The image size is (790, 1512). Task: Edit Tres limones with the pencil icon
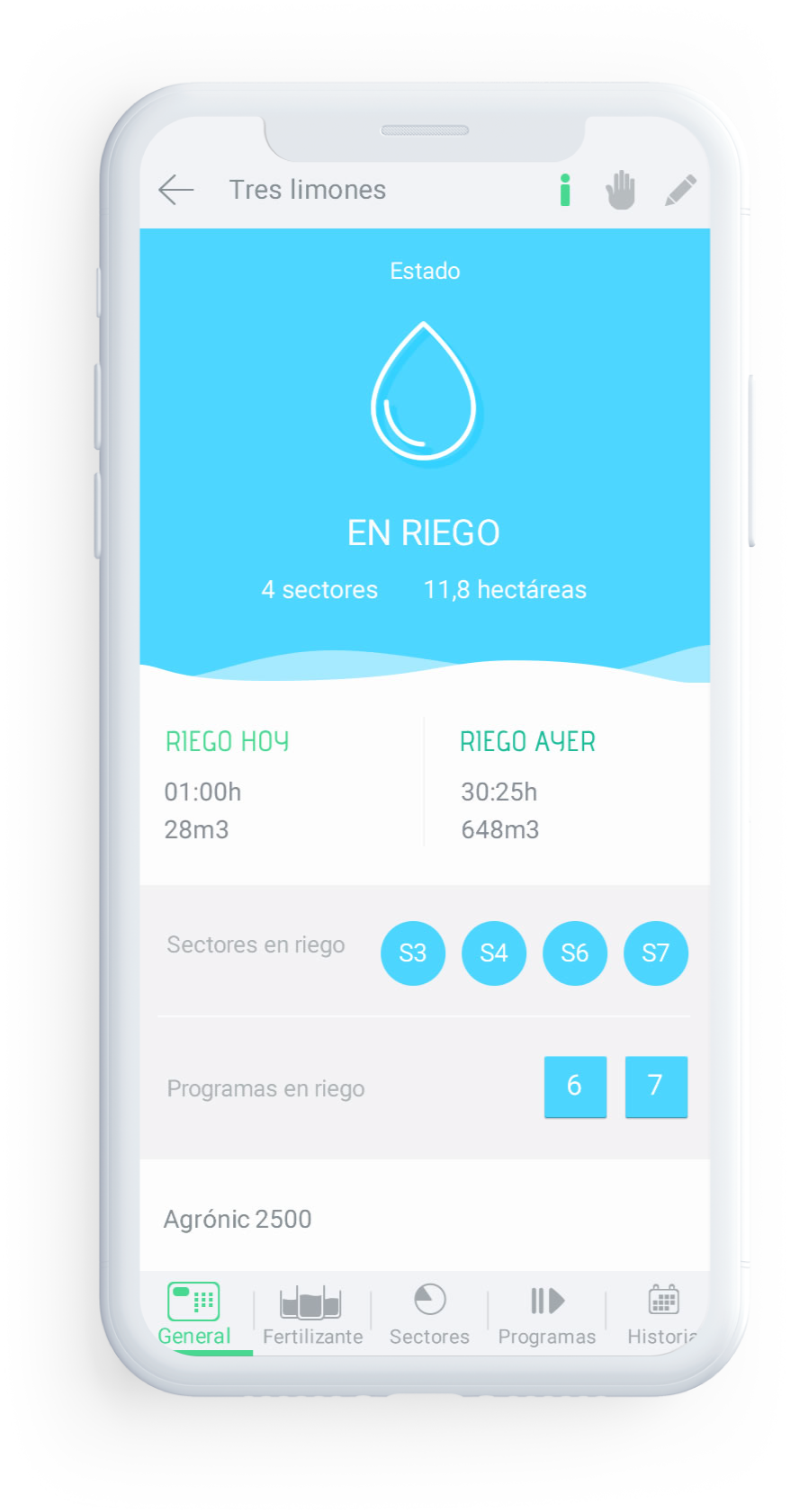[680, 191]
